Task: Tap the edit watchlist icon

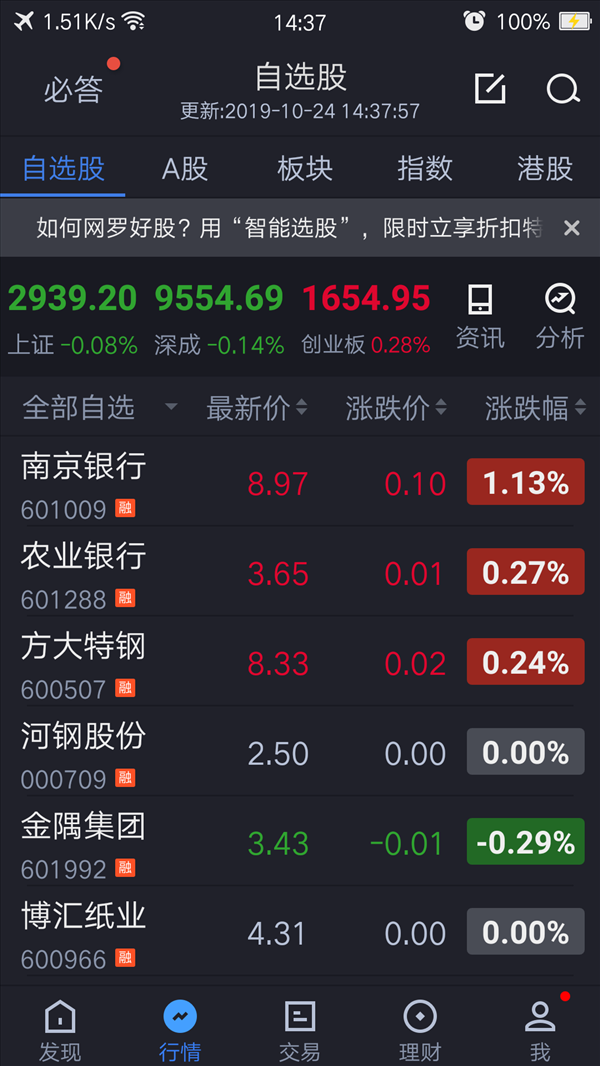Action: 490,89
